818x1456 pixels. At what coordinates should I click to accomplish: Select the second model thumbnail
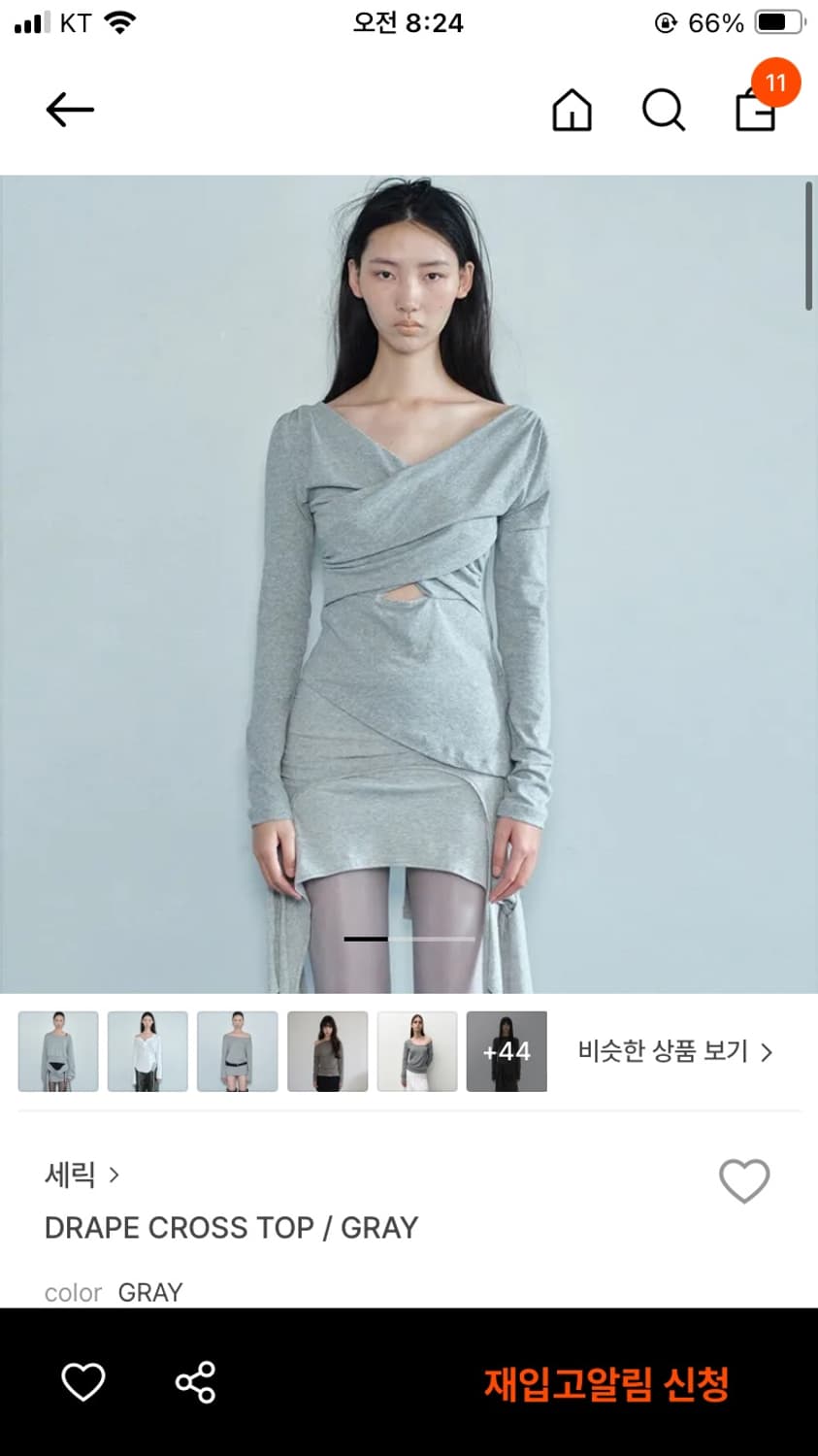click(147, 1051)
